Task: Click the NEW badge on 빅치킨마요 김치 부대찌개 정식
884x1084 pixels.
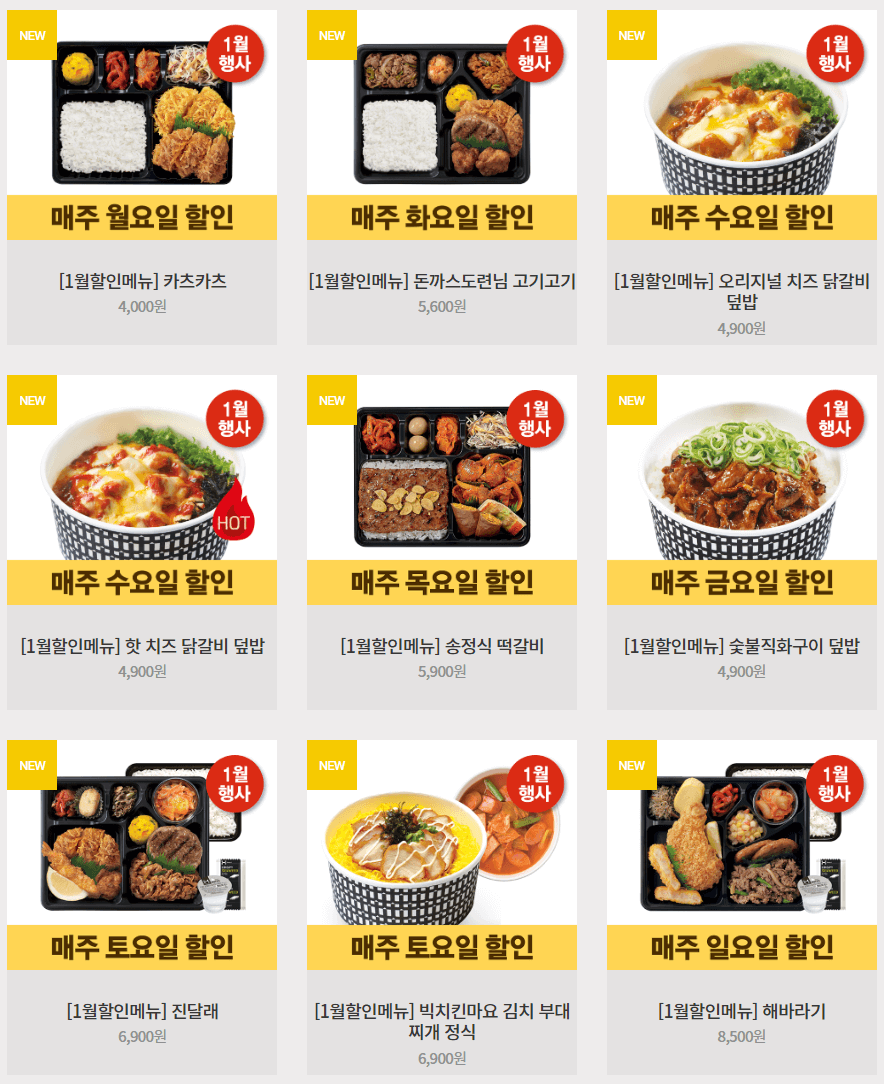Action: [333, 765]
